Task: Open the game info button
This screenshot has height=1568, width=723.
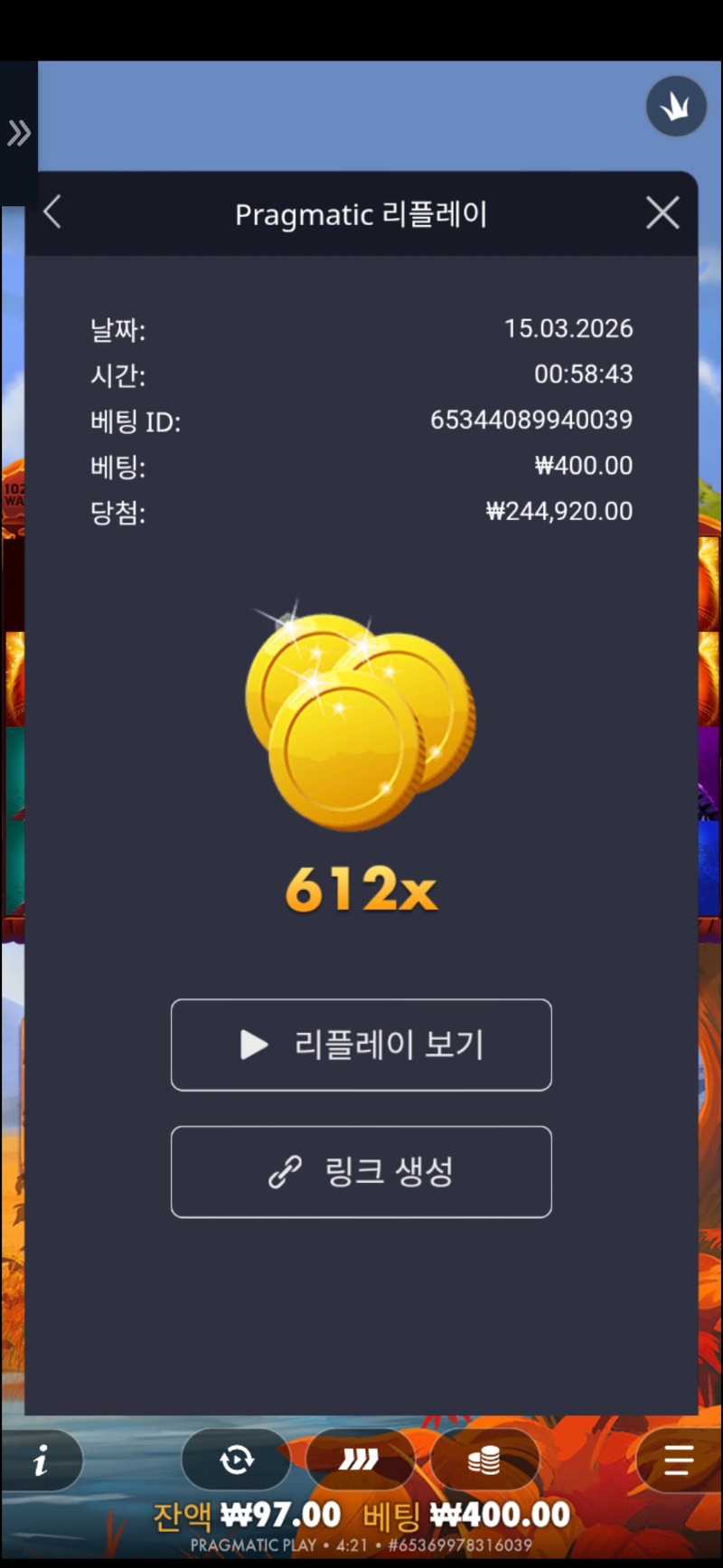Action: click(41, 1459)
